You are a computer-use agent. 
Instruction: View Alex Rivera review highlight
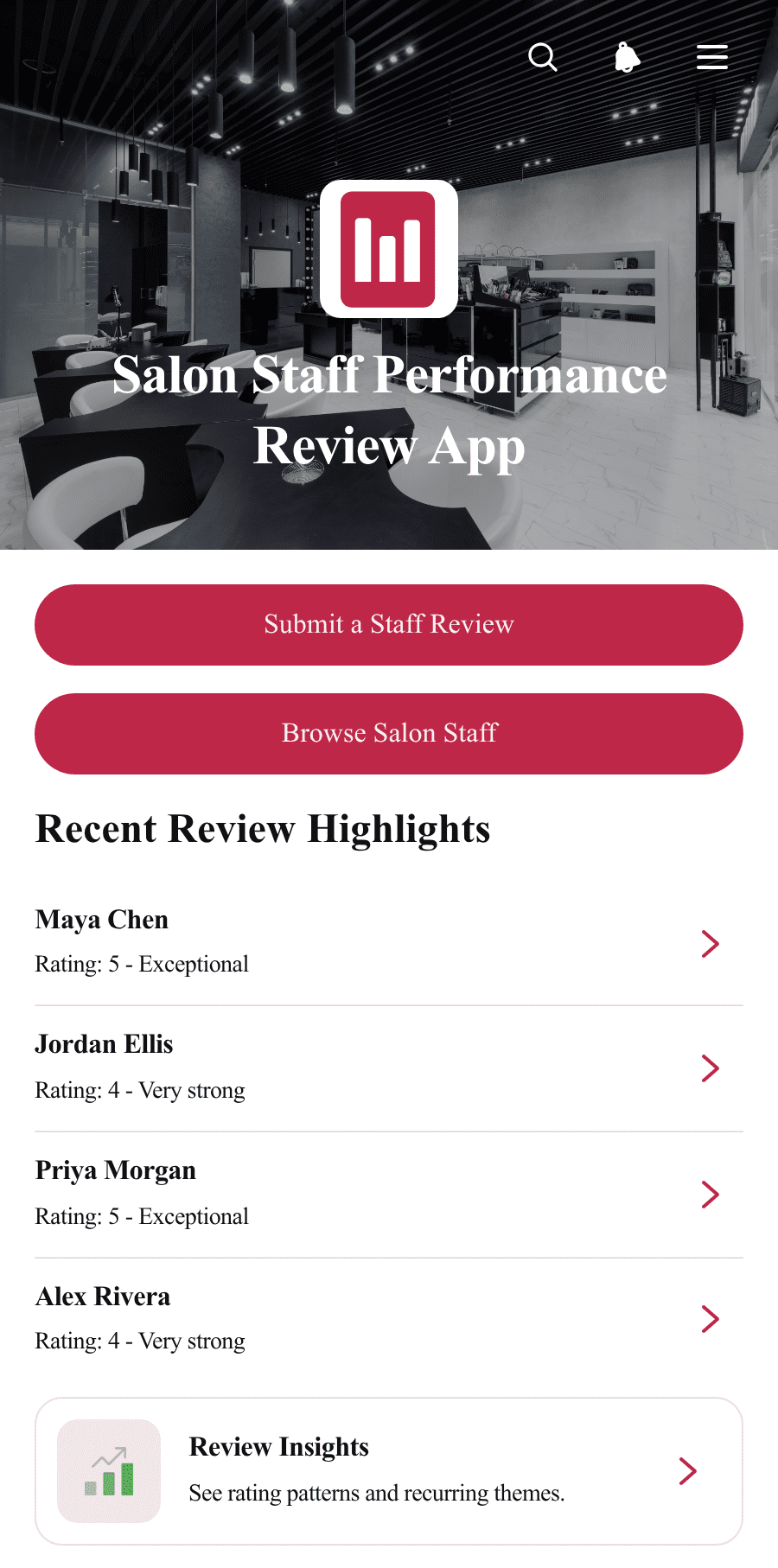coord(389,1319)
